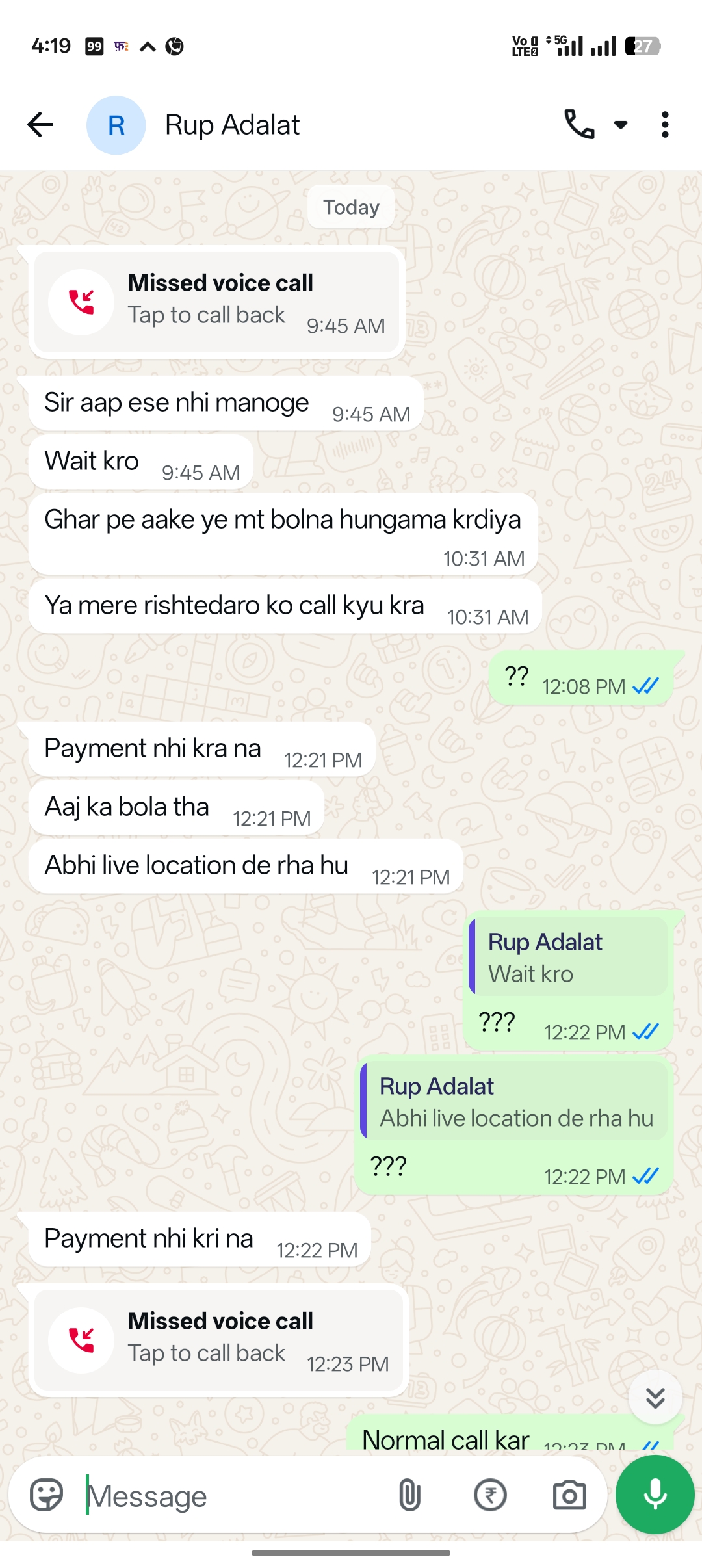
Task: Open the rupee payment option
Action: [490, 1495]
